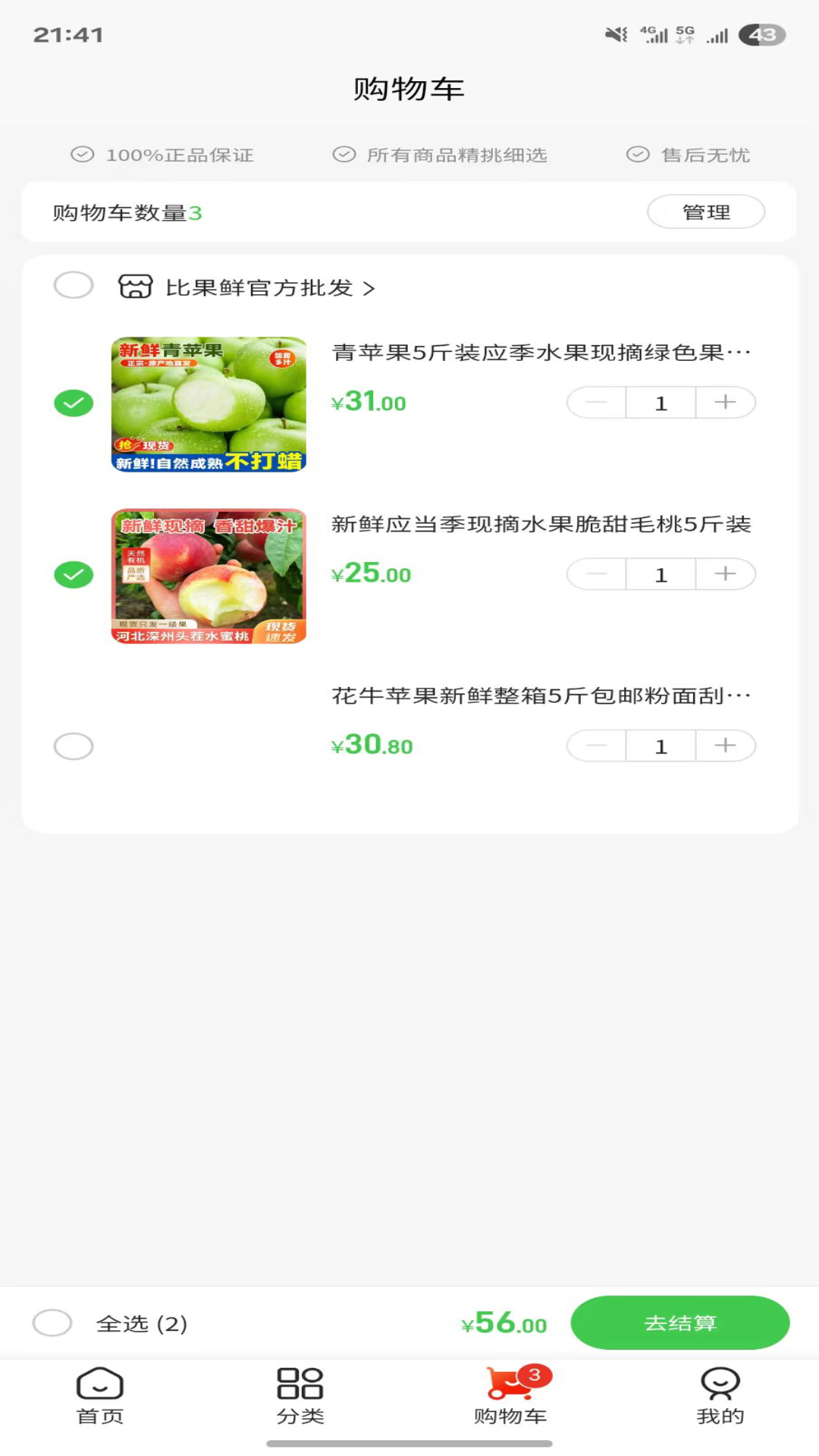The width and height of the screenshot is (819, 1456).
Task: Open the 青苹果 product thumbnail image
Action: pos(210,404)
